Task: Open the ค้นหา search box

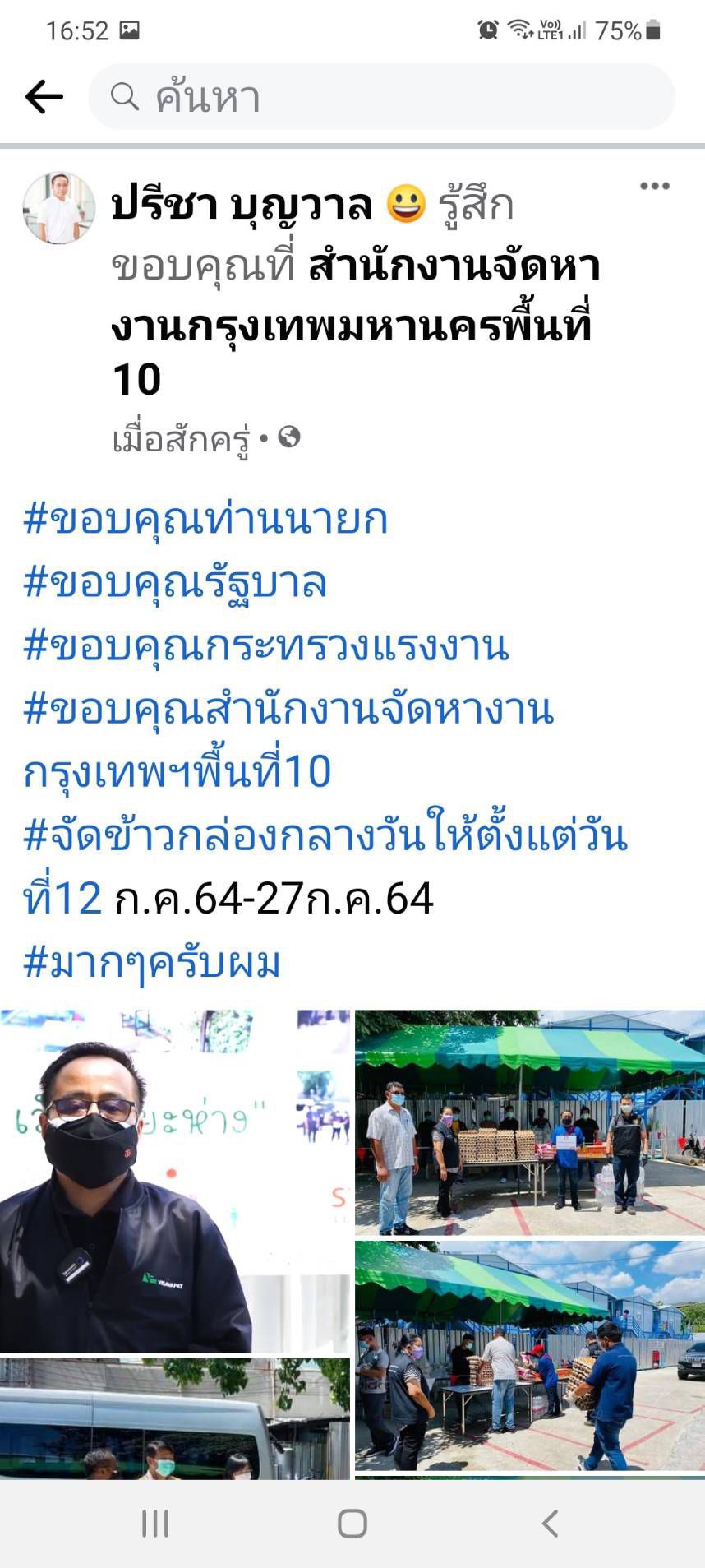Action: pyautogui.click(x=381, y=97)
